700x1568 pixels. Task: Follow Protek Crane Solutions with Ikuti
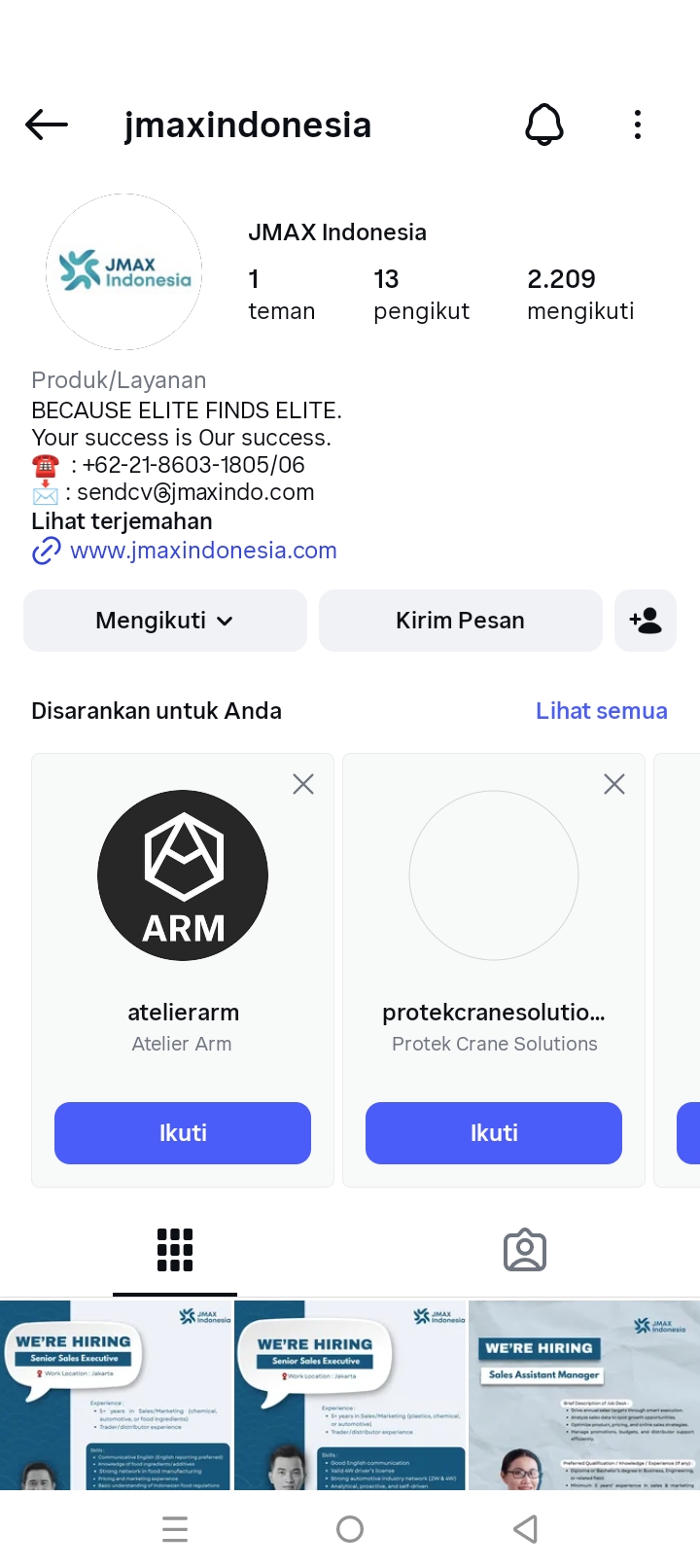pos(494,1133)
